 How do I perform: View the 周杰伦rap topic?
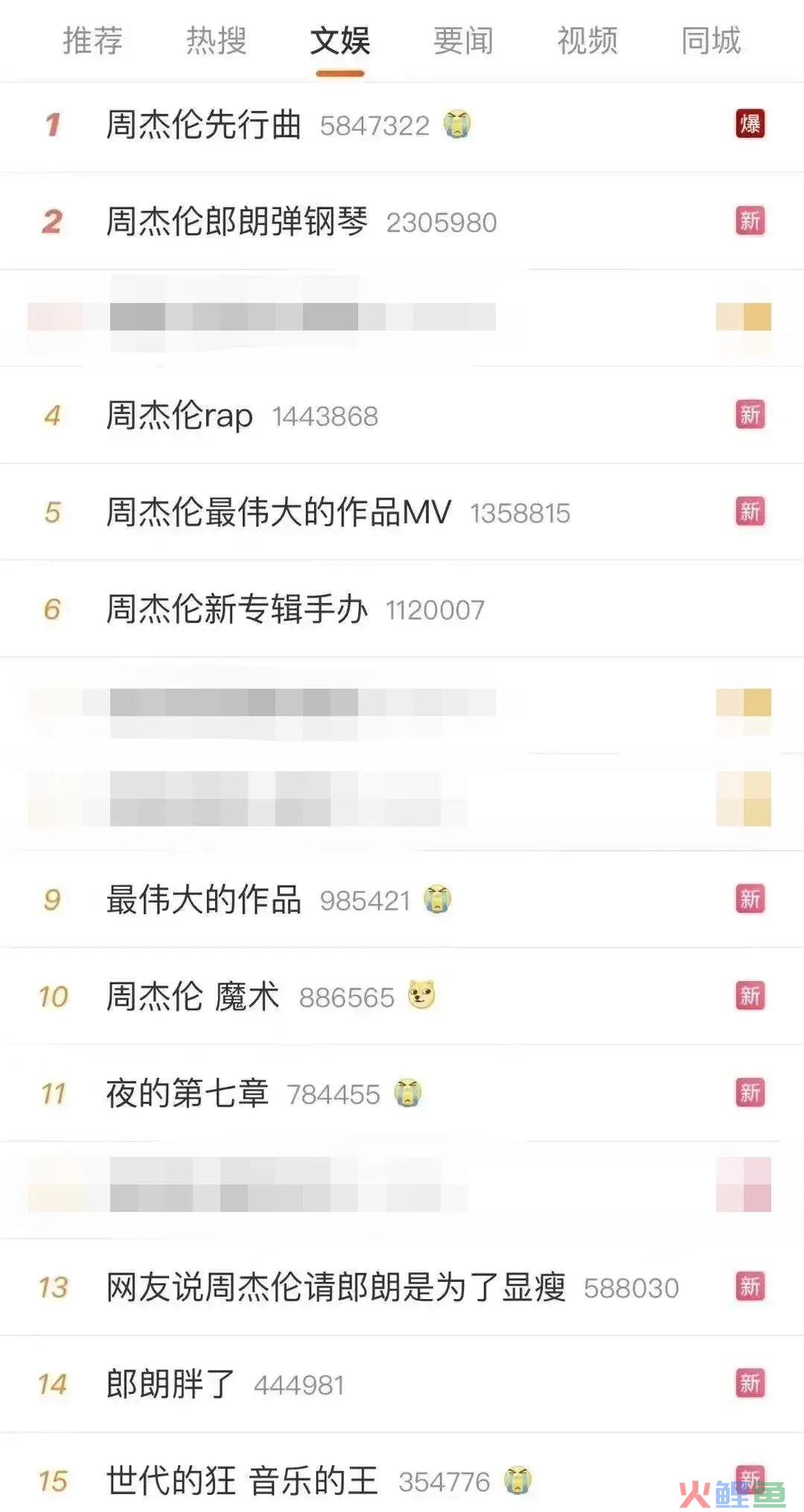(179, 415)
